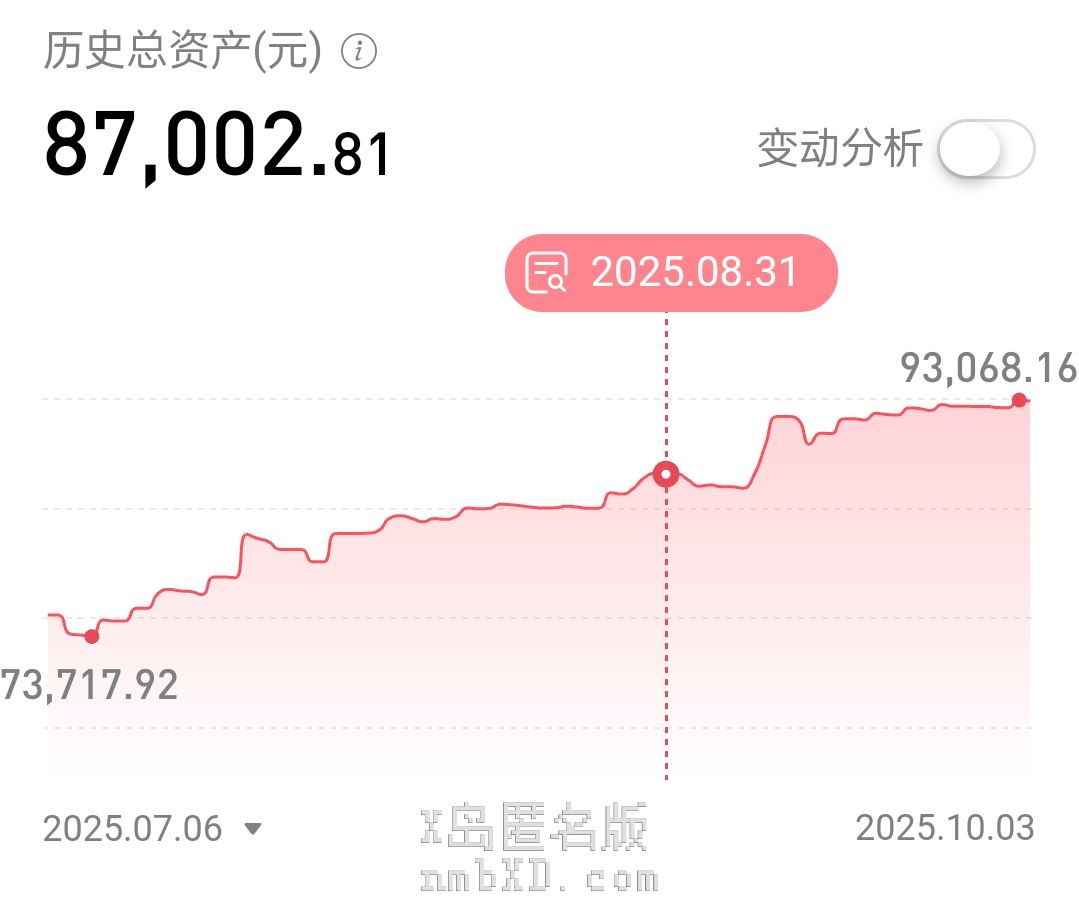1079x899 pixels.
Task: Enable the 变动分析 switch
Action: [x=985, y=151]
